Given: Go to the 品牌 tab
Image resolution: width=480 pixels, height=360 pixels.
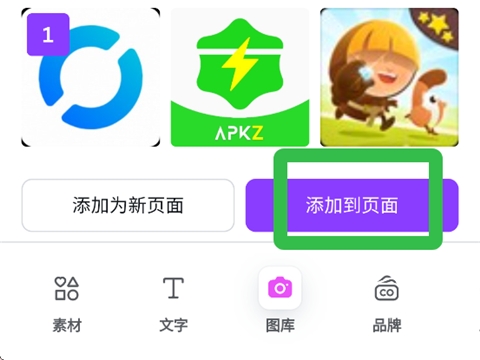Looking at the screenshot, I should pos(387,304).
